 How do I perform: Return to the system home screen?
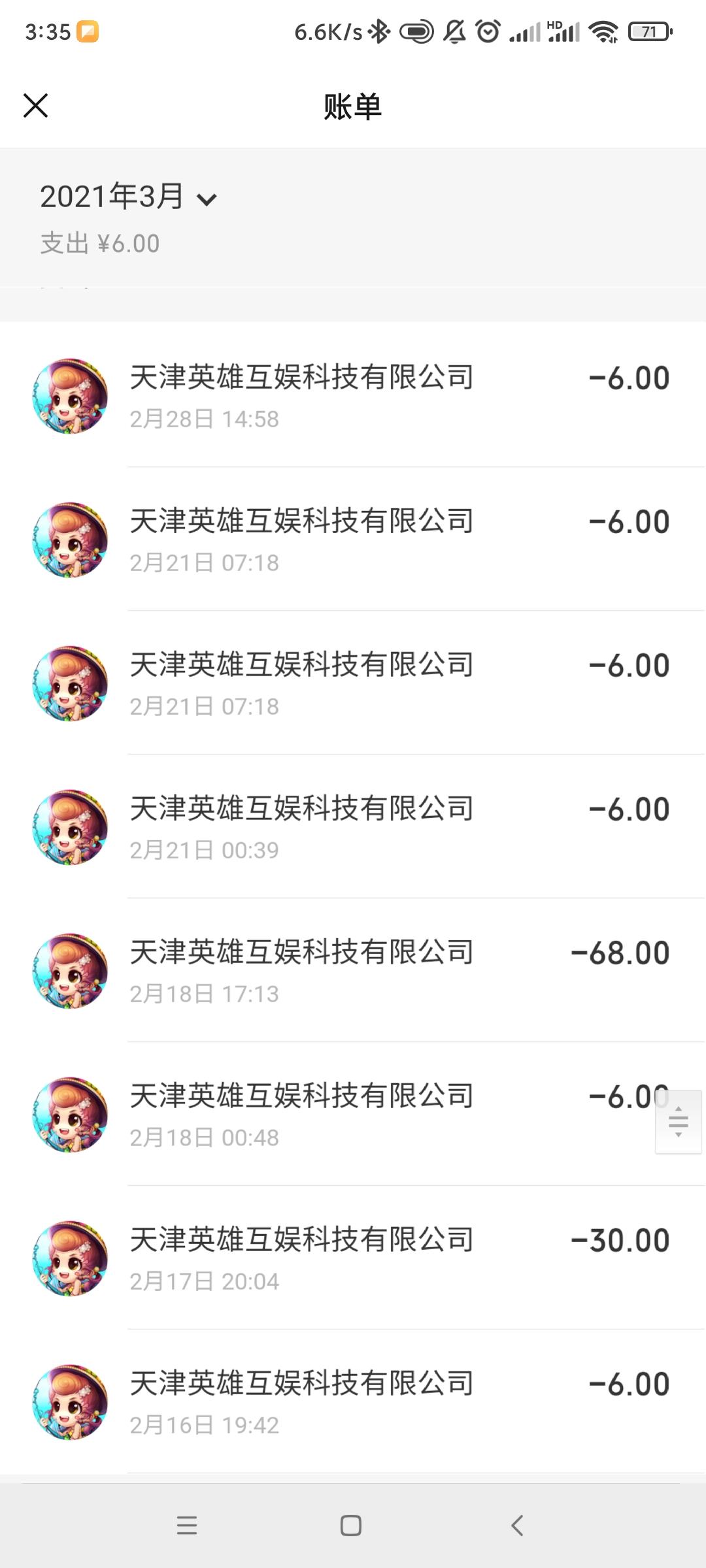point(351,1526)
